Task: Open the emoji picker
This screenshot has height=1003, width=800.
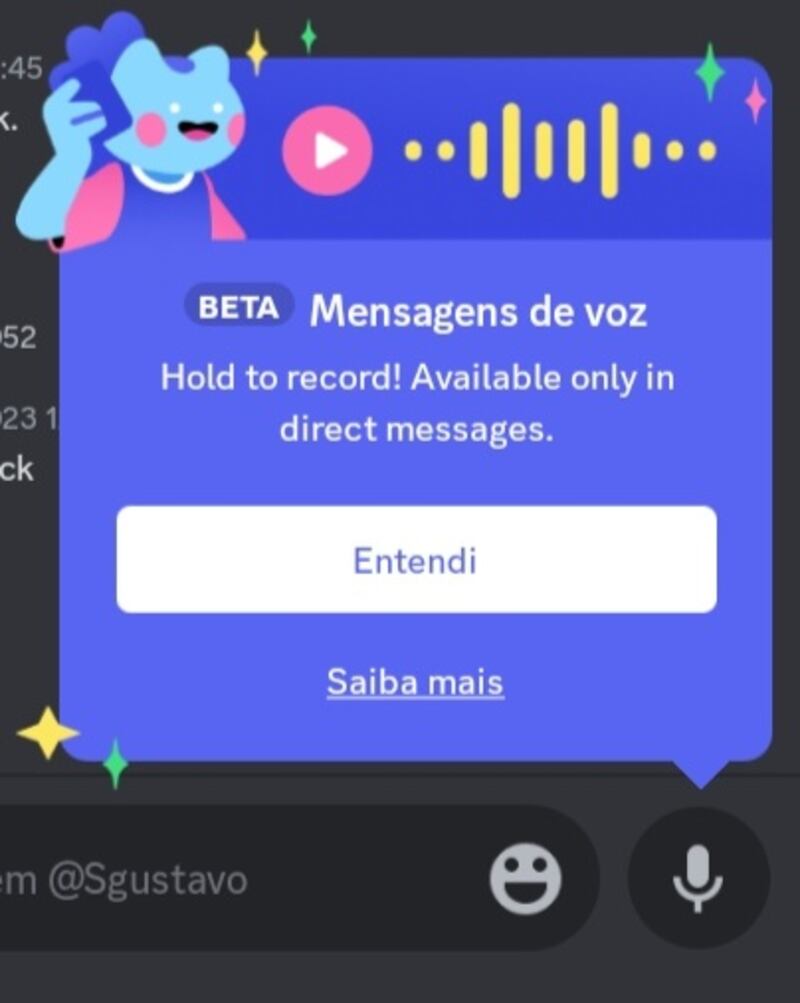Action: (525, 879)
